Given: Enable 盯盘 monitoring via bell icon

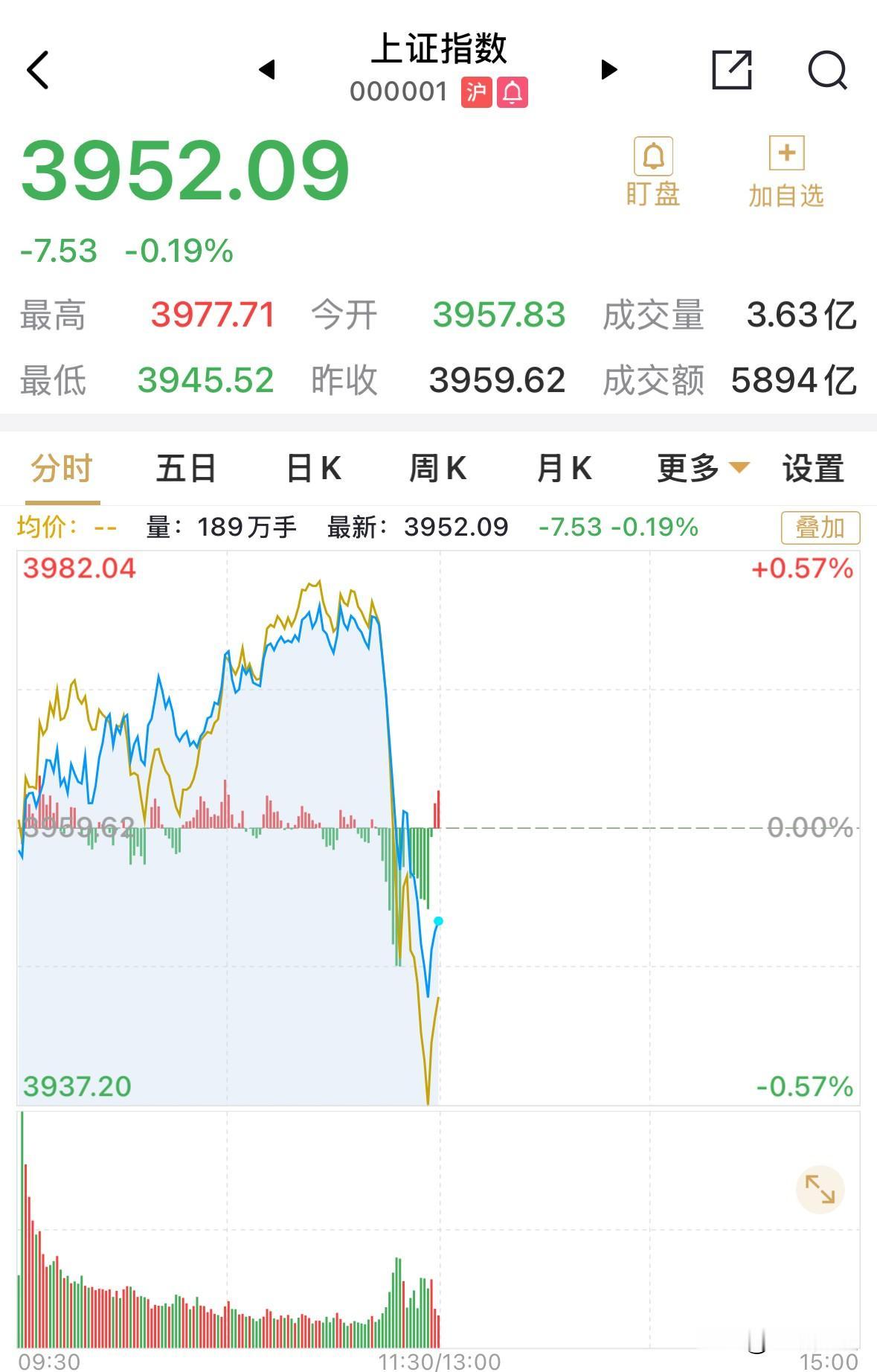Looking at the screenshot, I should 653,167.
